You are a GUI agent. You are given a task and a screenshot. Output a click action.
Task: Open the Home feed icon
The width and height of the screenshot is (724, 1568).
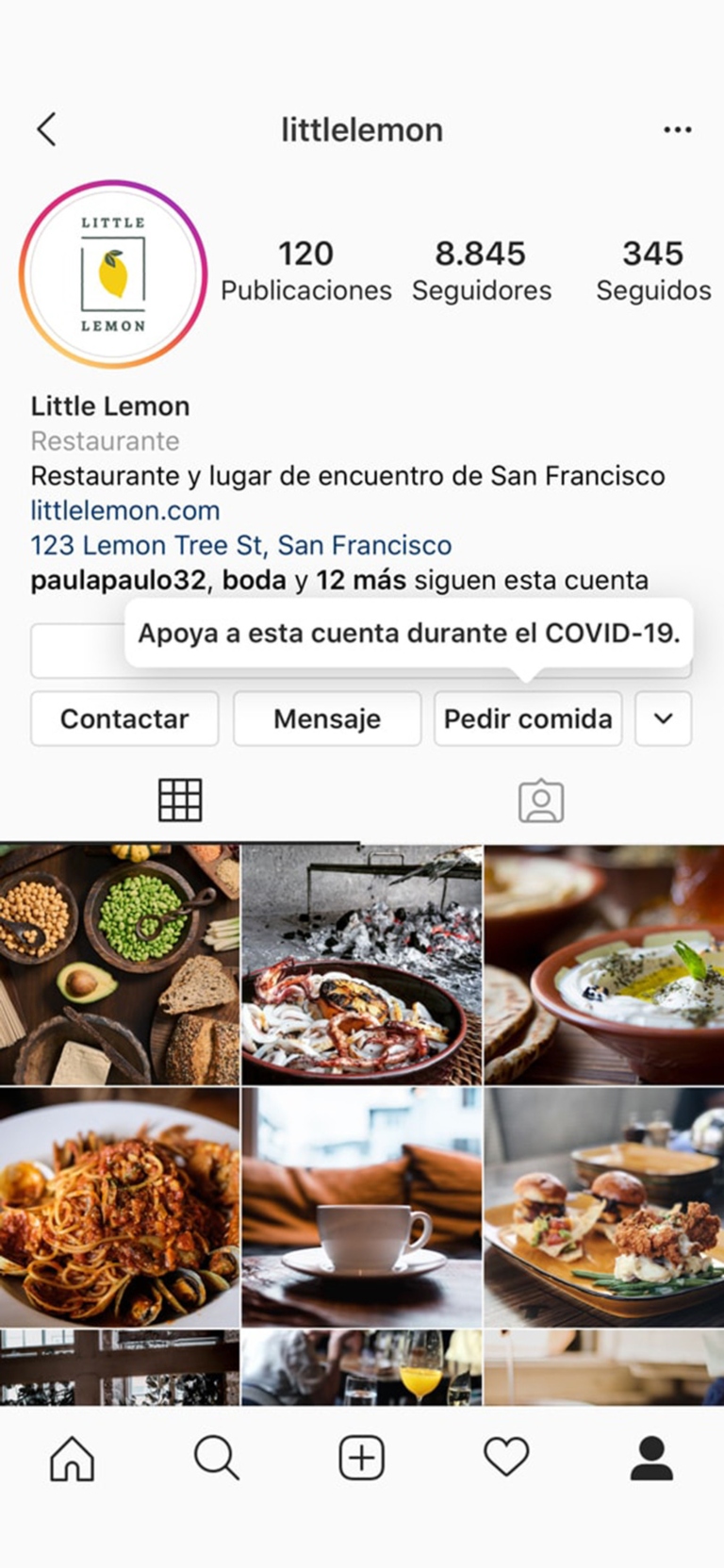pyautogui.click(x=71, y=1458)
